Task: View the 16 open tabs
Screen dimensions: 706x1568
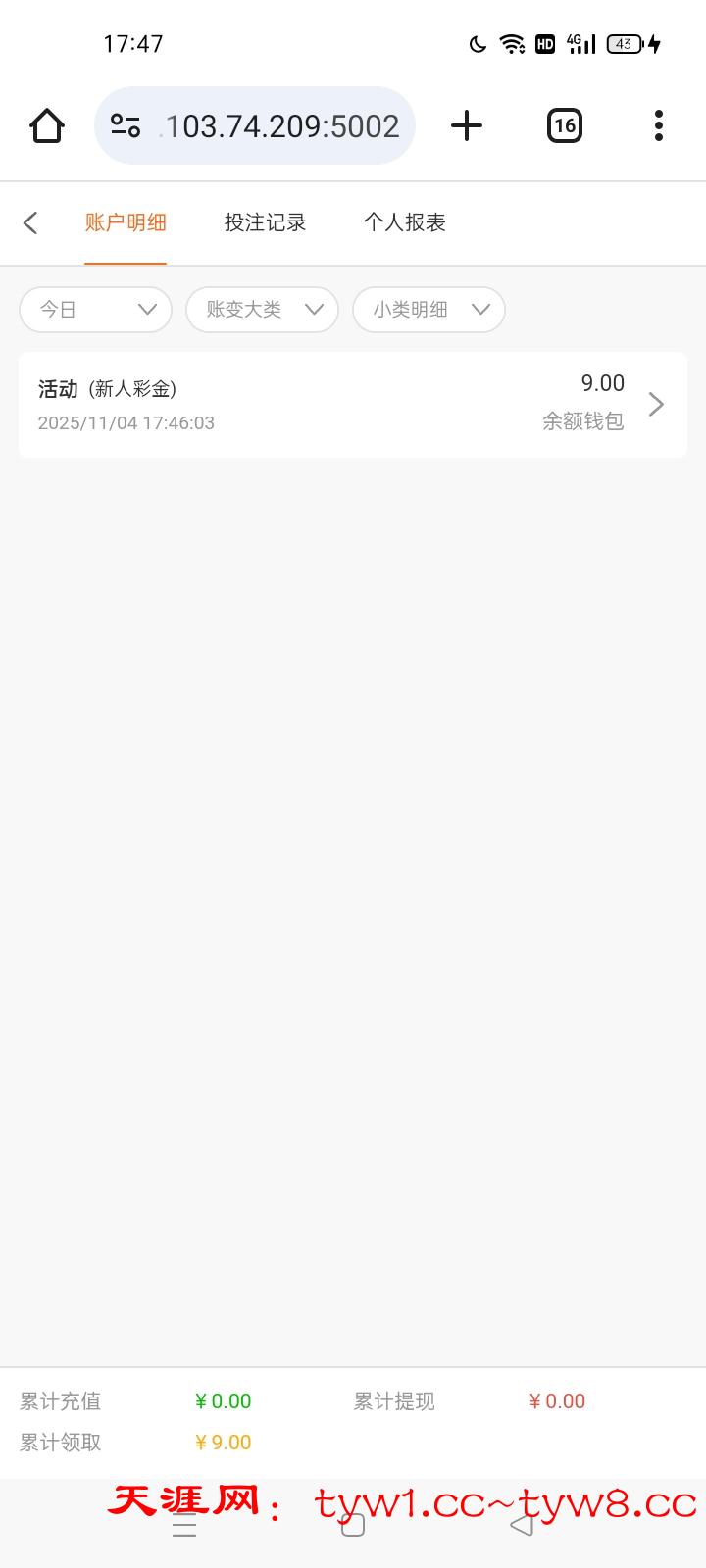Action: click(x=564, y=125)
